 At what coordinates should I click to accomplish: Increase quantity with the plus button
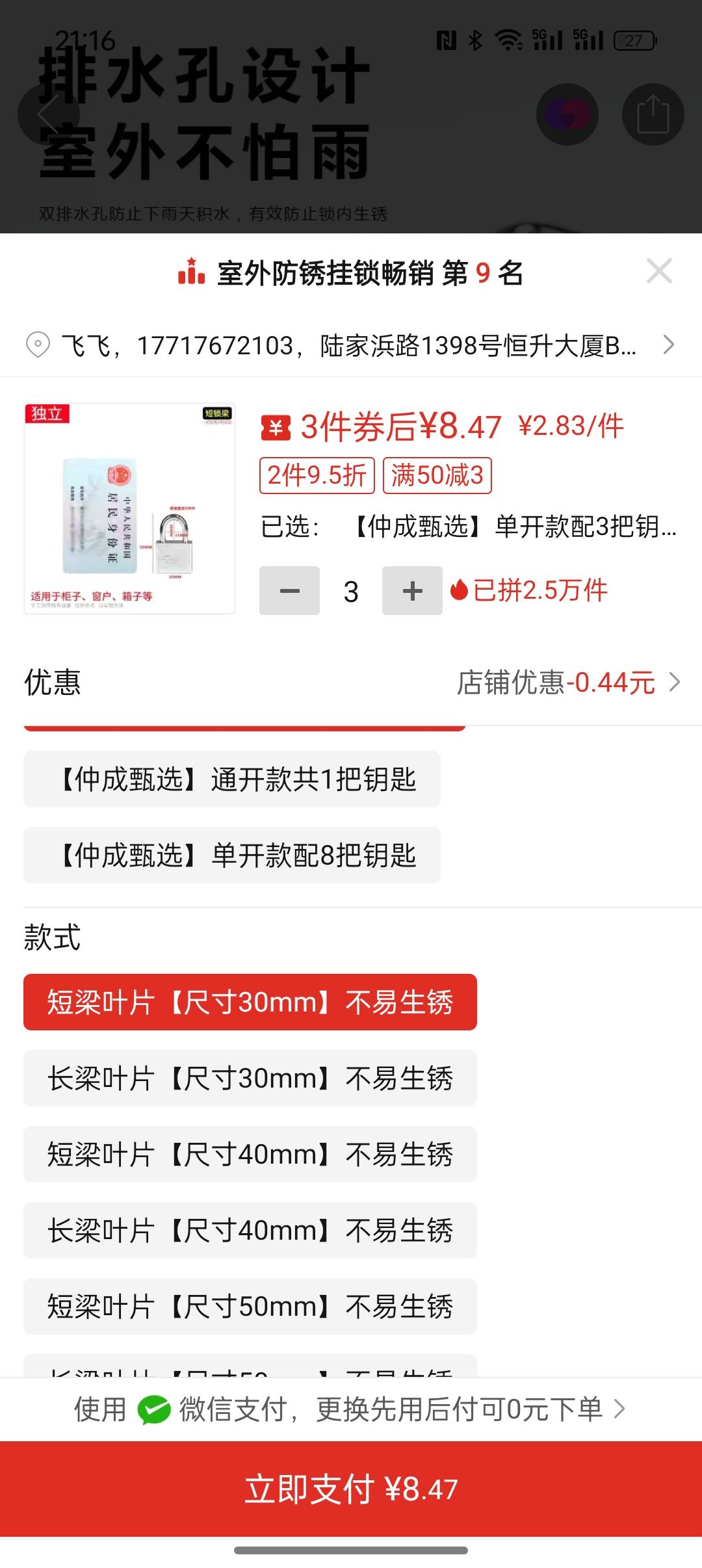tap(412, 591)
